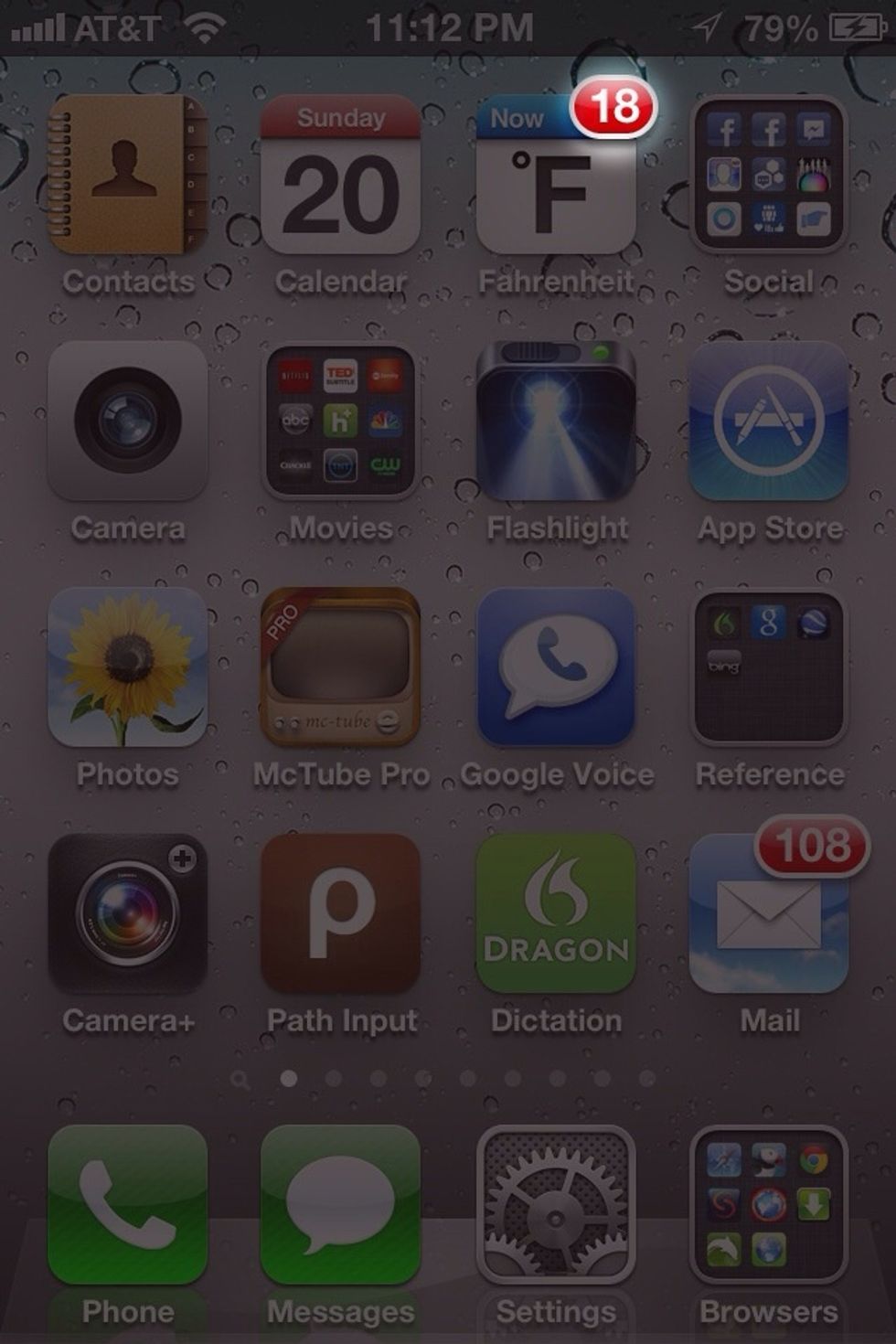Launch Dragon Dictation
Image resolution: width=896 pixels, height=1344 pixels.
point(556,913)
